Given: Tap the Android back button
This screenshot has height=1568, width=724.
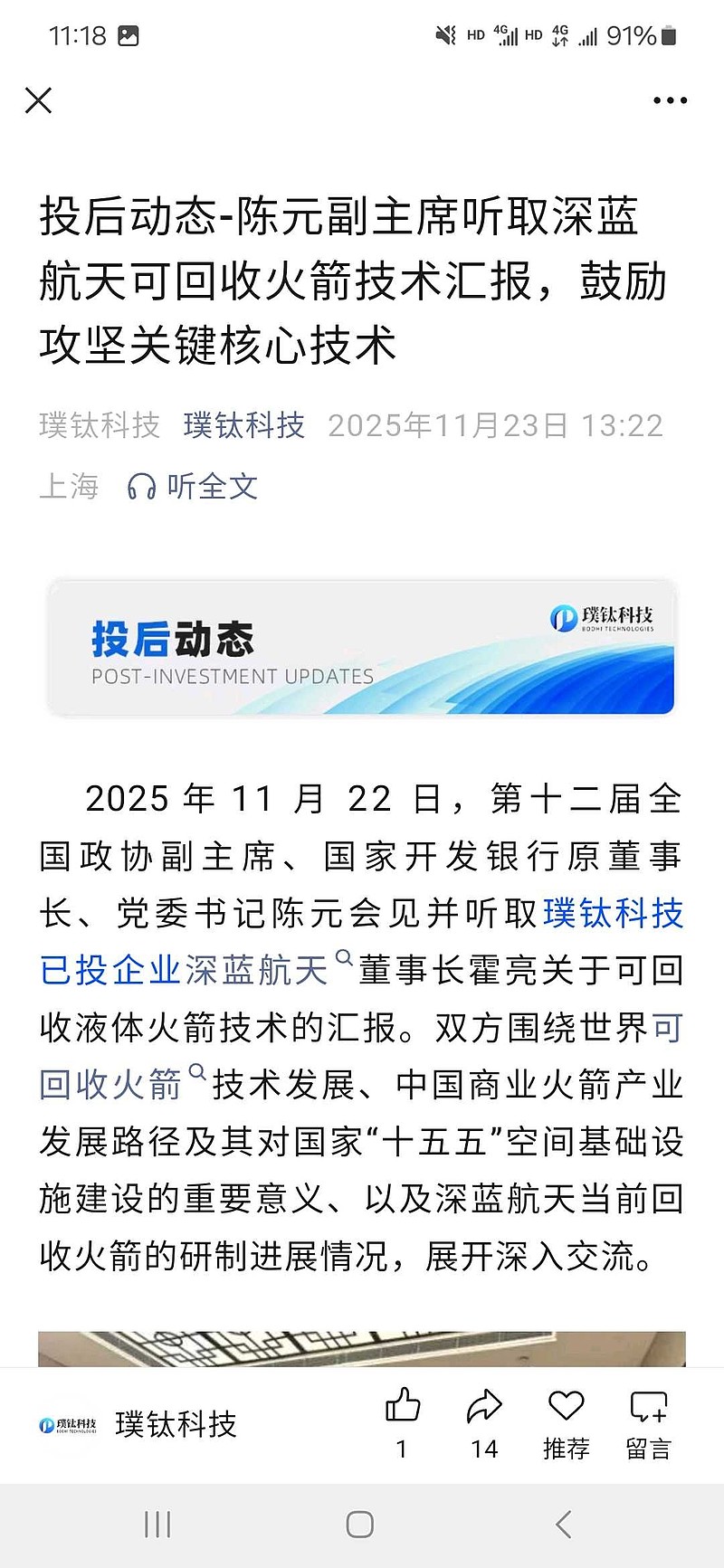Looking at the screenshot, I should (564, 1525).
